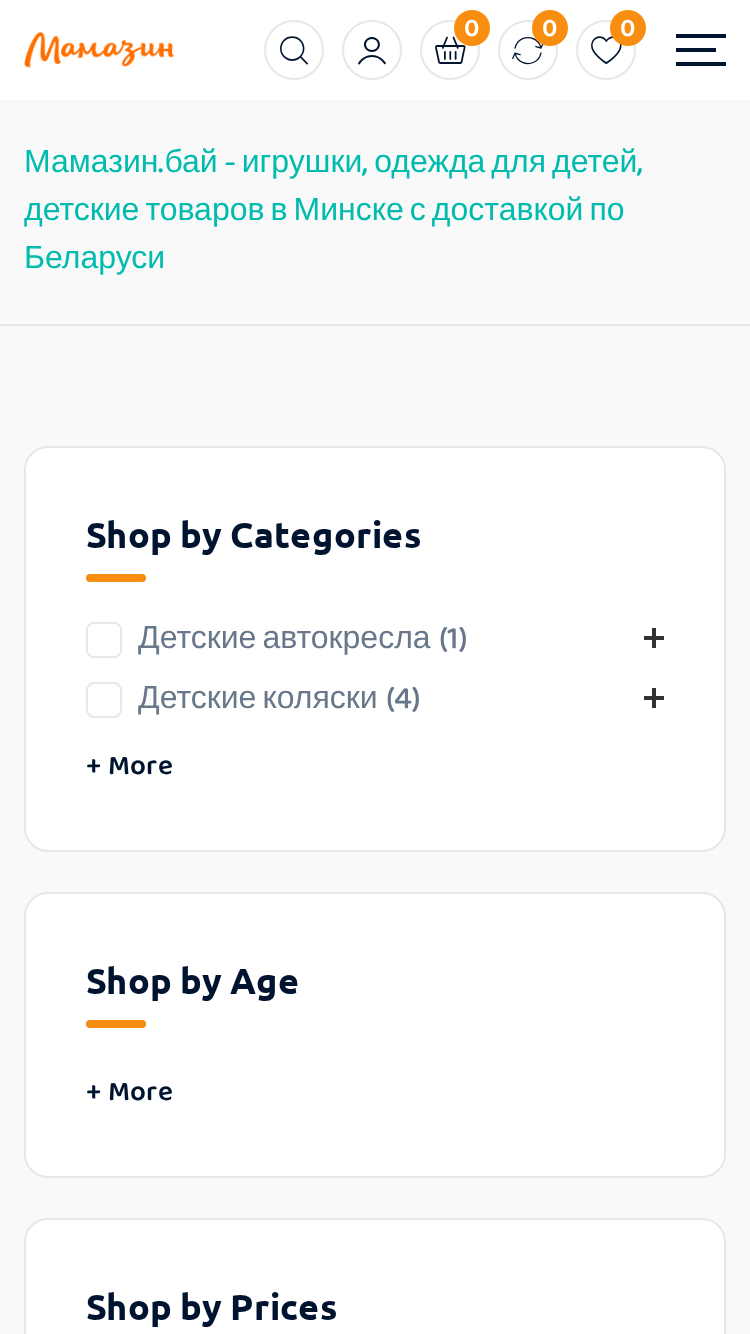Show more under Shop by Categories

tap(129, 766)
